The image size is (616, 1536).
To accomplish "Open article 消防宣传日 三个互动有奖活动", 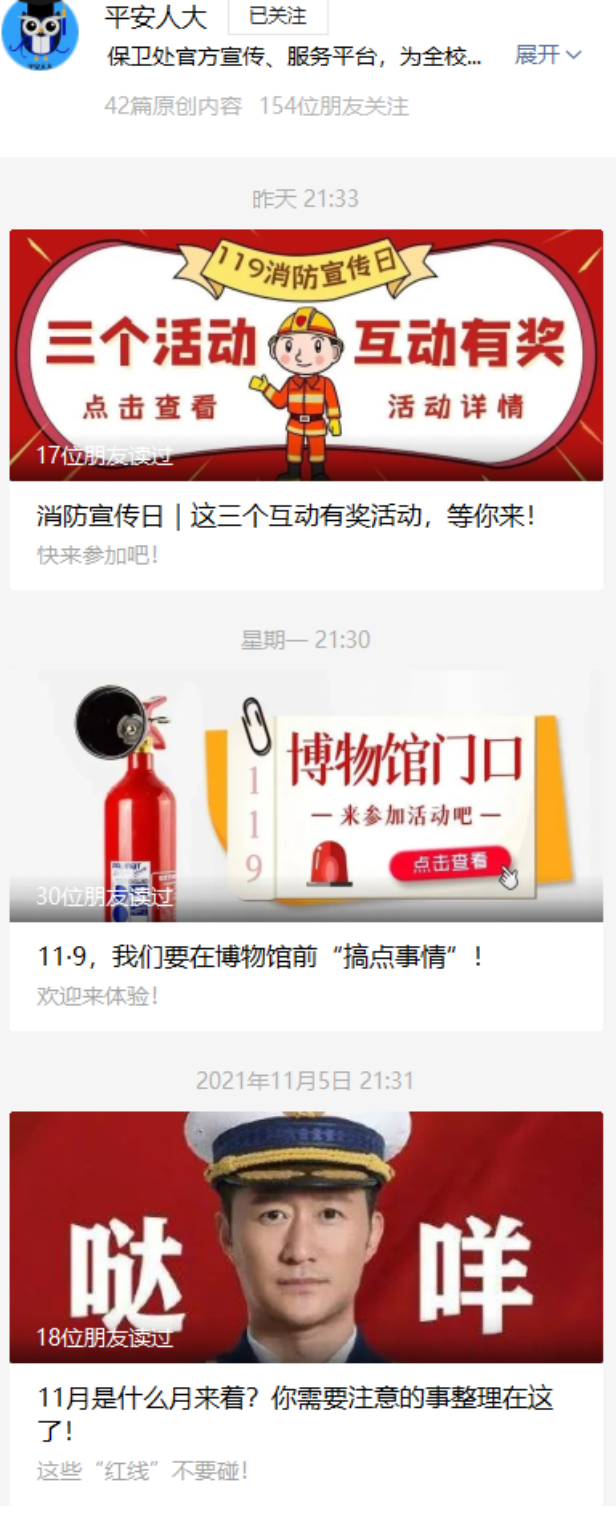I will [286, 517].
